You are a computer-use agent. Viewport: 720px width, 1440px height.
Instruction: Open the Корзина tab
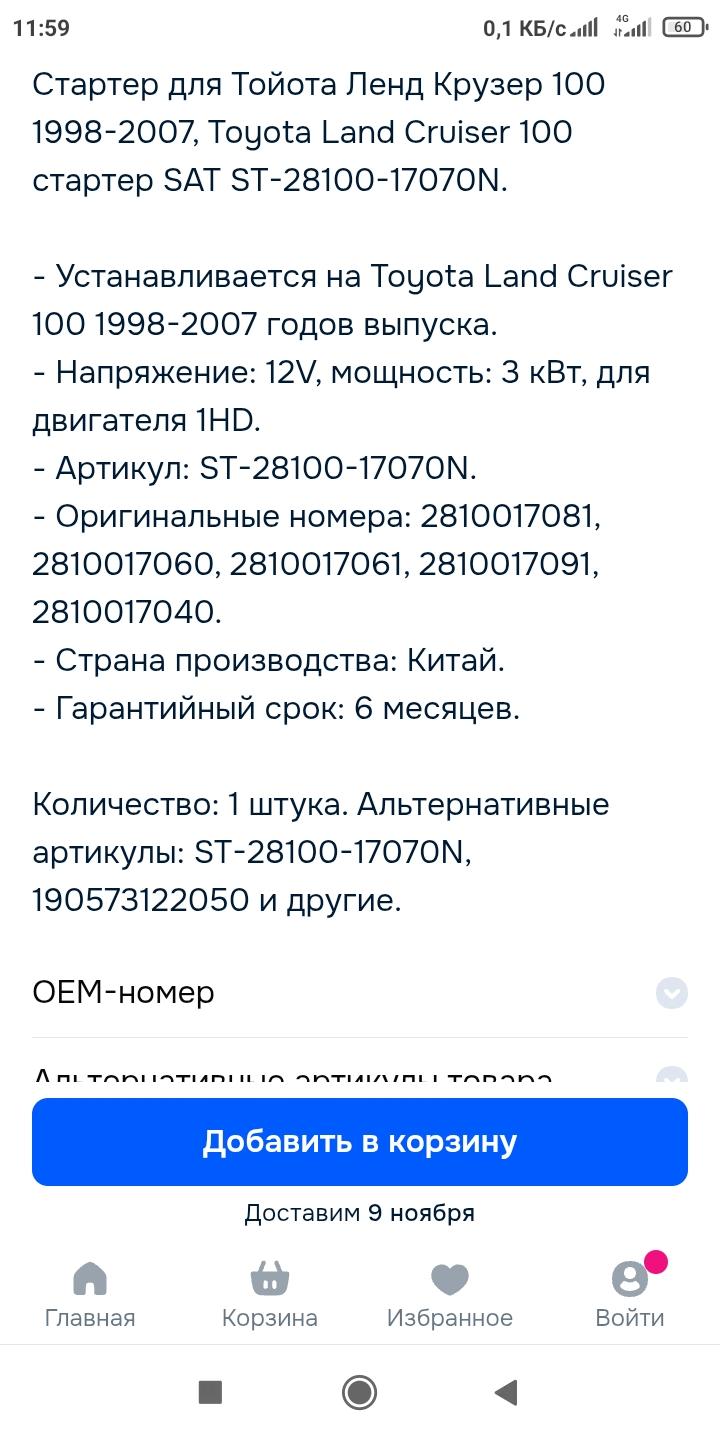270,1294
